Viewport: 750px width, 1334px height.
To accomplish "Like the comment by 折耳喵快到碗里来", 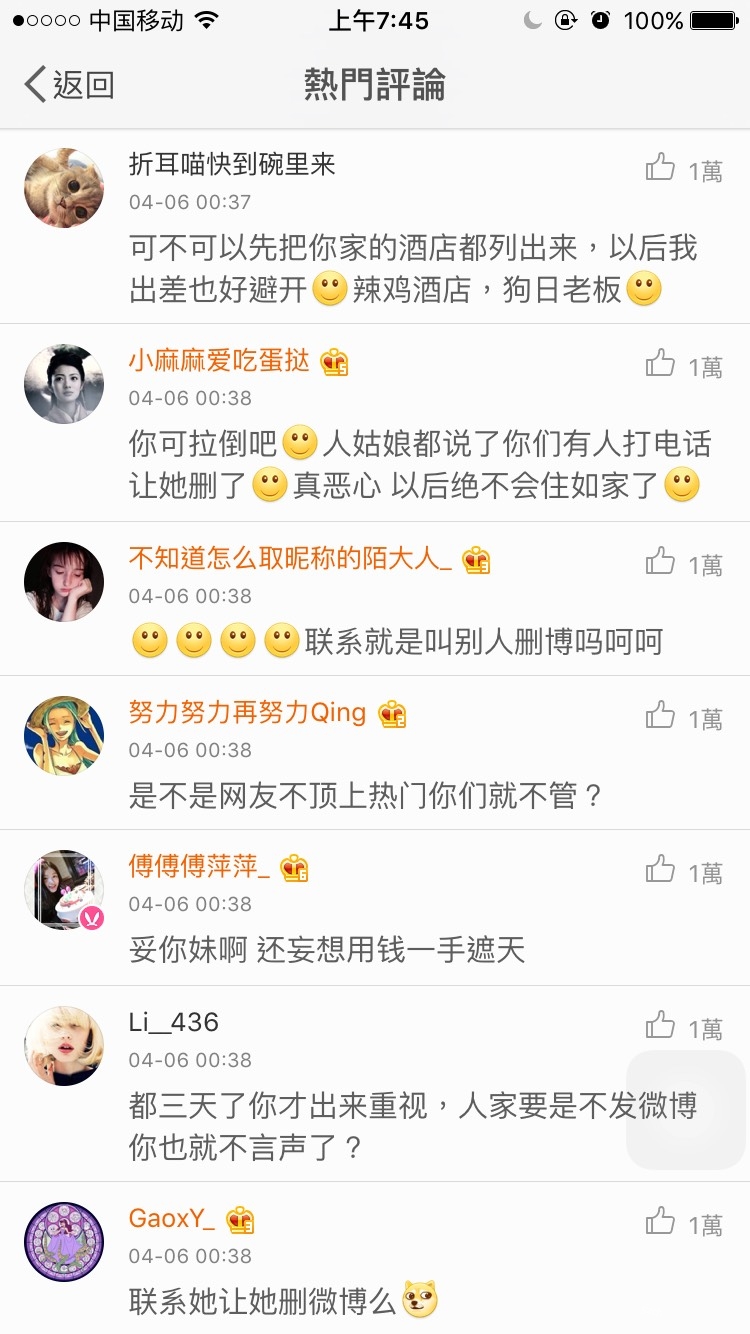I will tap(661, 168).
